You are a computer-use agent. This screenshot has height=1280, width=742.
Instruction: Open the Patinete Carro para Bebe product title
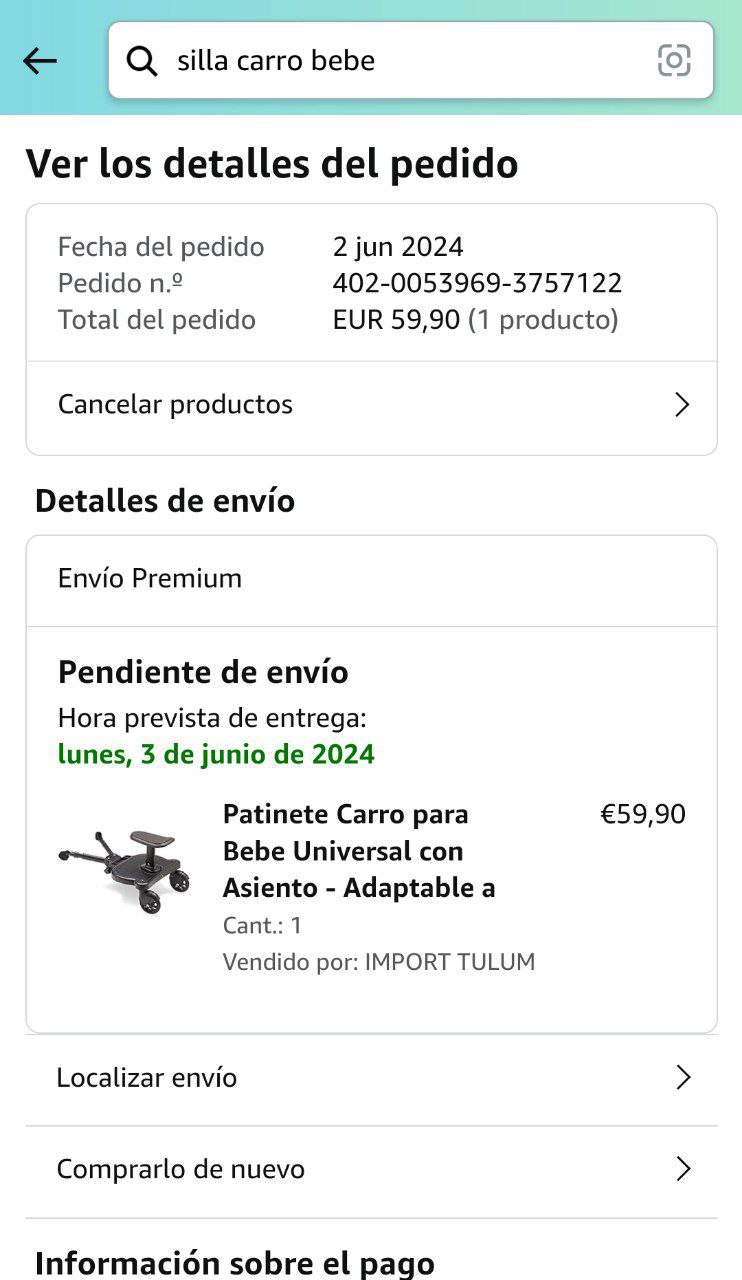[359, 851]
